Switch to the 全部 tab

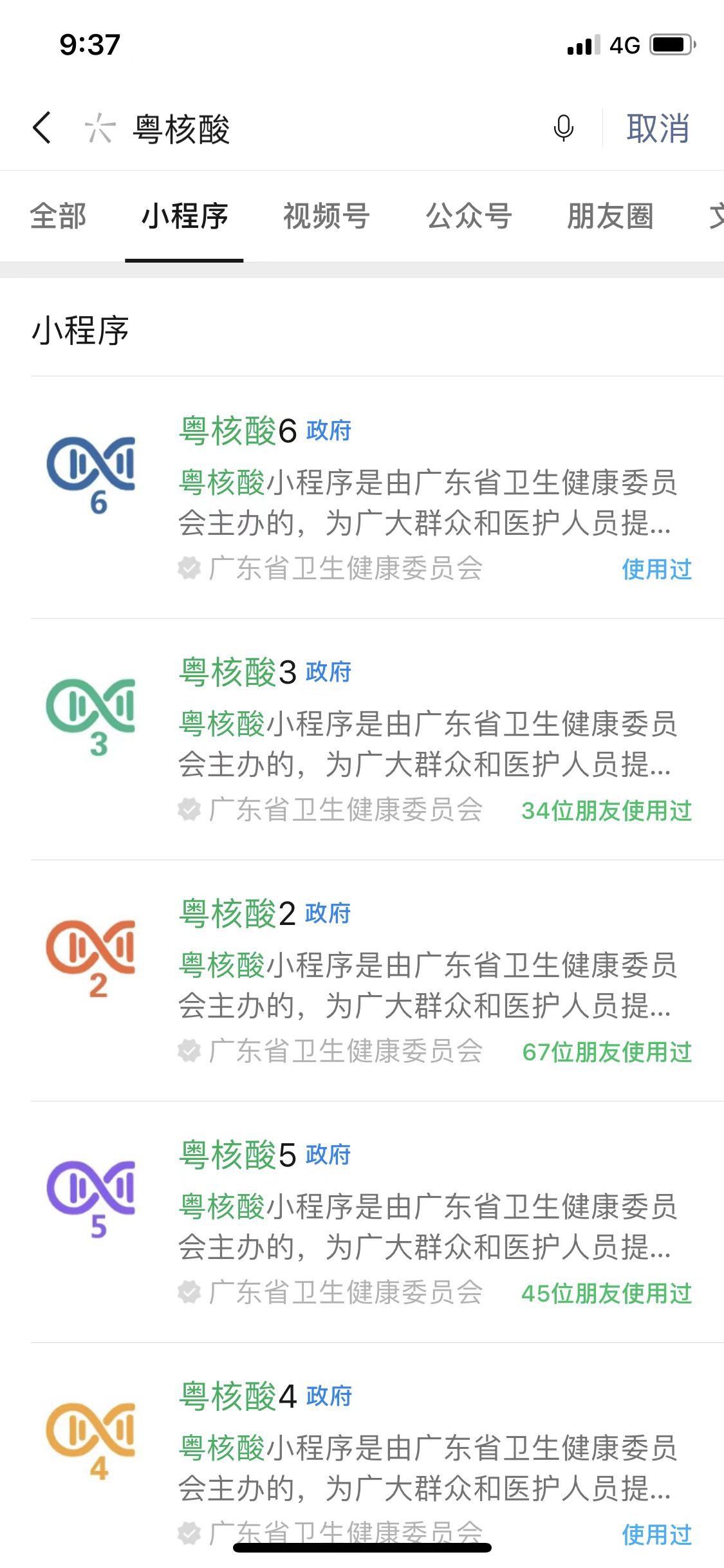pyautogui.click(x=58, y=216)
